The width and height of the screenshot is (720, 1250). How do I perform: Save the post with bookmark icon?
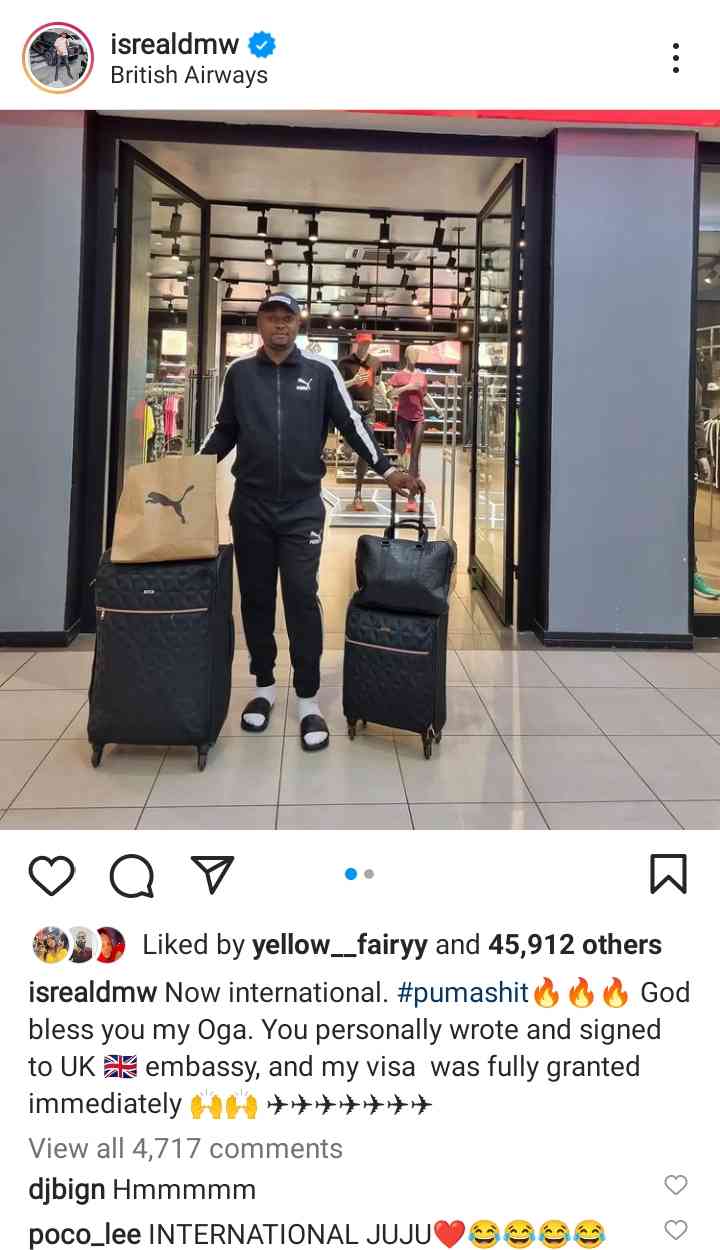point(668,874)
